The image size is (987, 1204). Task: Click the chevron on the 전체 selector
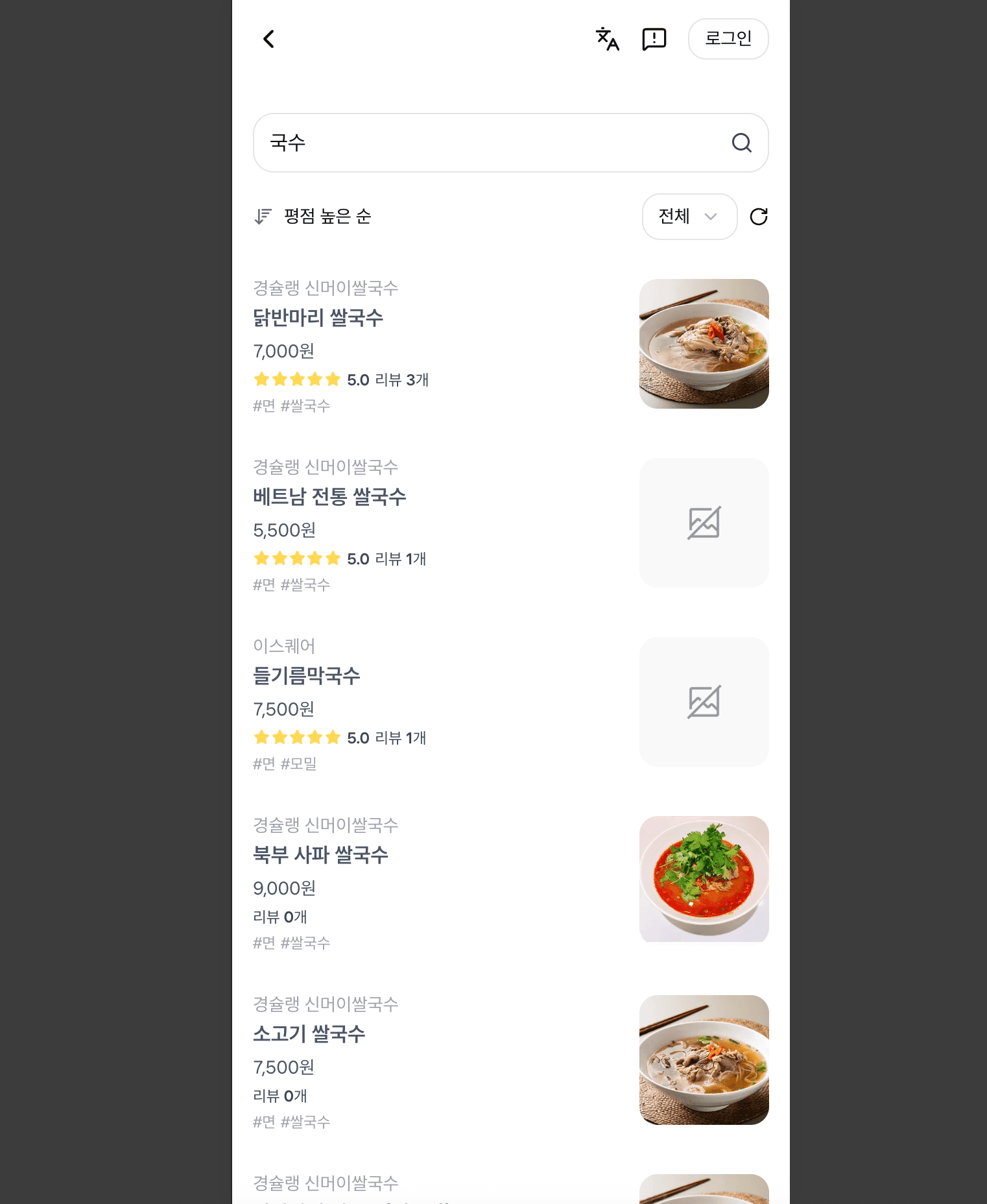pos(711,217)
